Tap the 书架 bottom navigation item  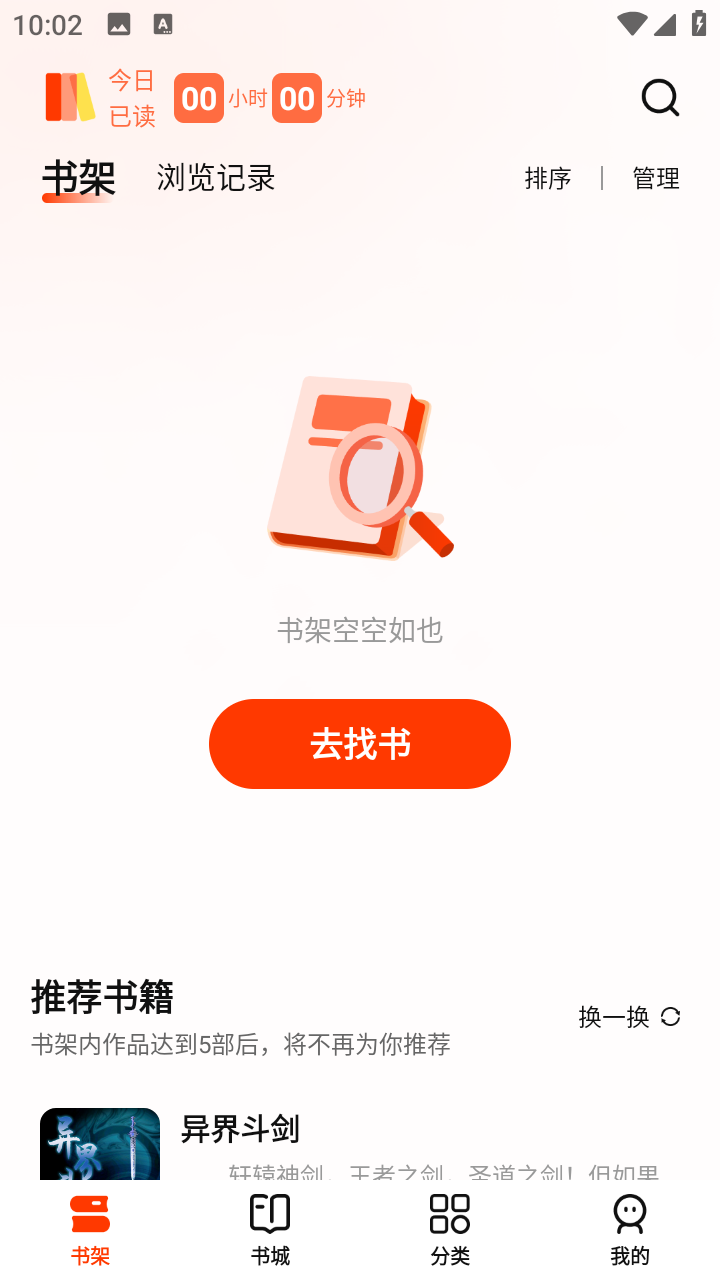click(x=90, y=1230)
